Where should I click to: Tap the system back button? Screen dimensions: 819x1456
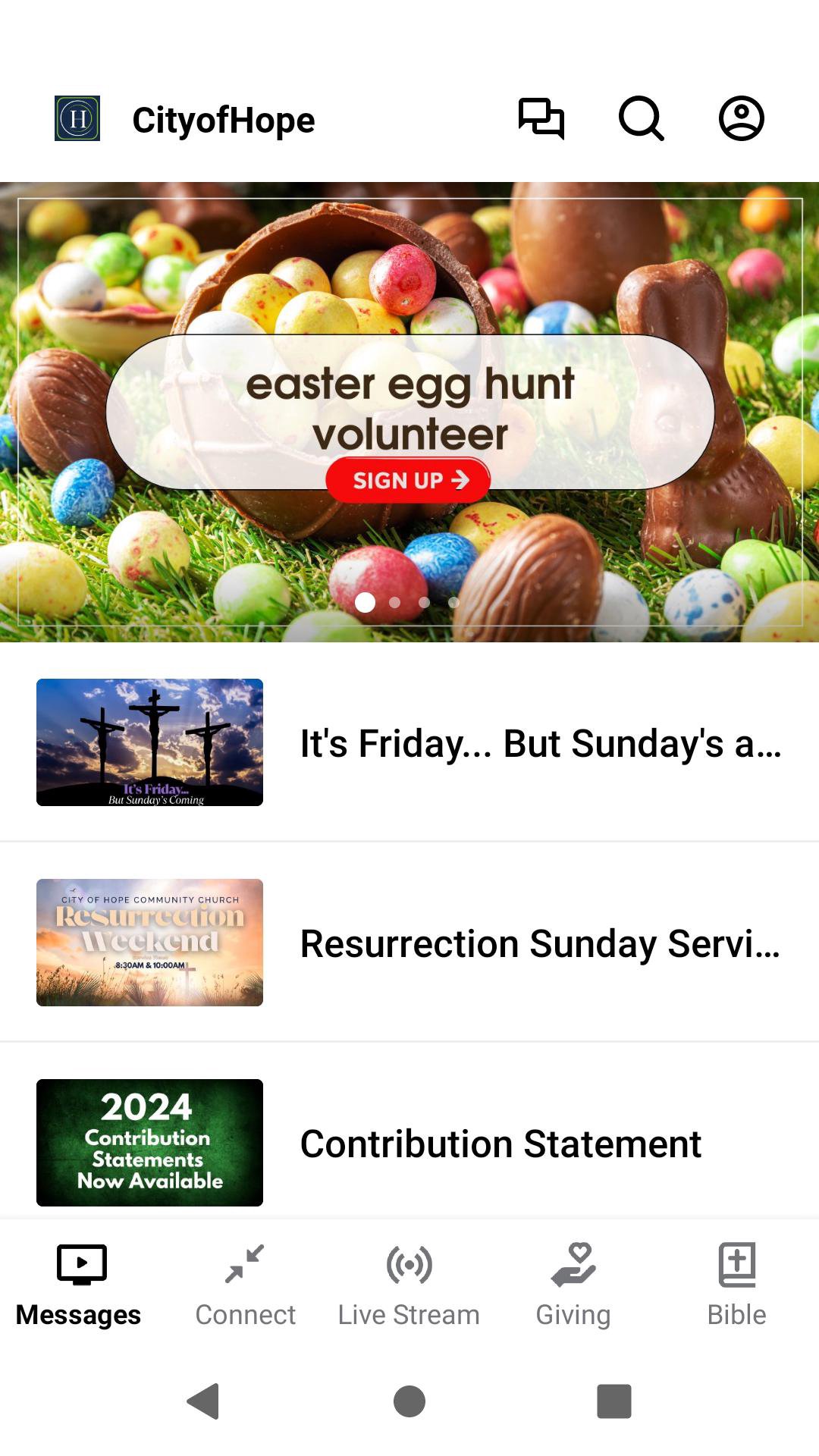(x=203, y=1401)
